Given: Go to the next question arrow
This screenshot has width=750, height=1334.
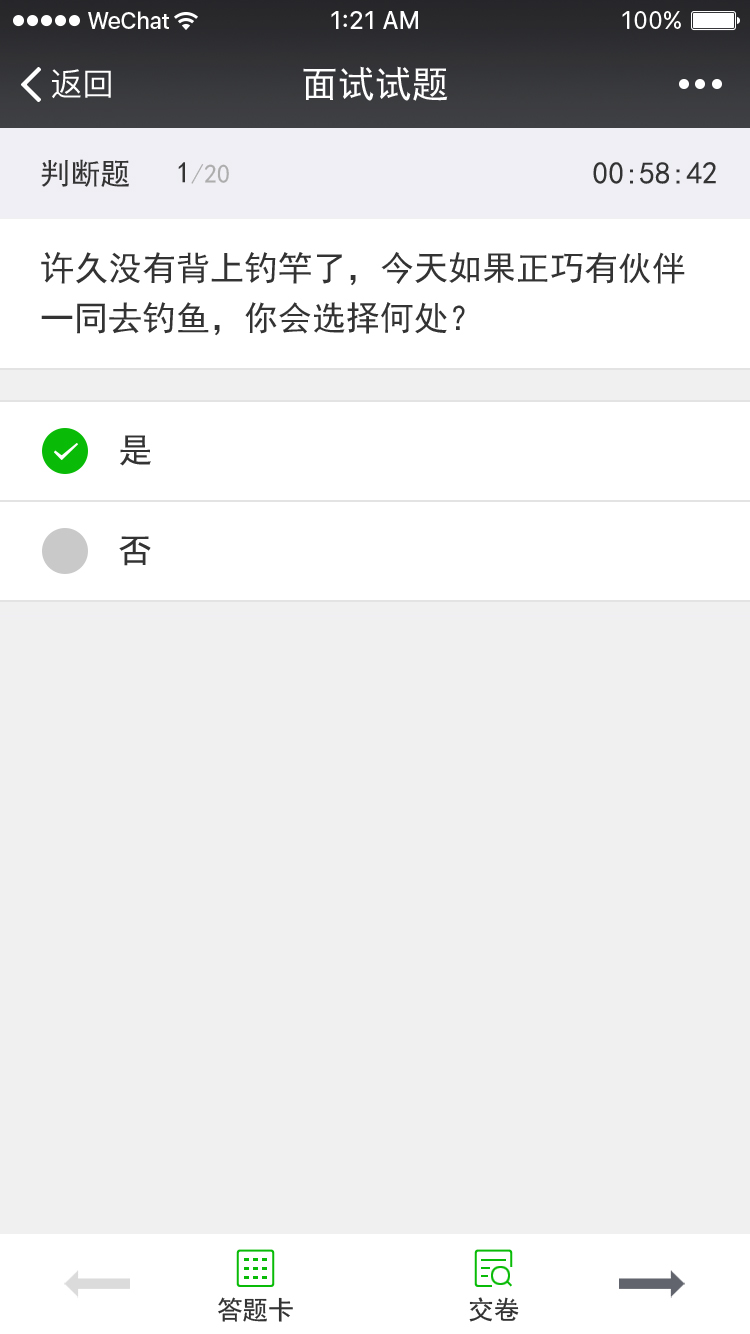Looking at the screenshot, I should pyautogui.click(x=651, y=1283).
